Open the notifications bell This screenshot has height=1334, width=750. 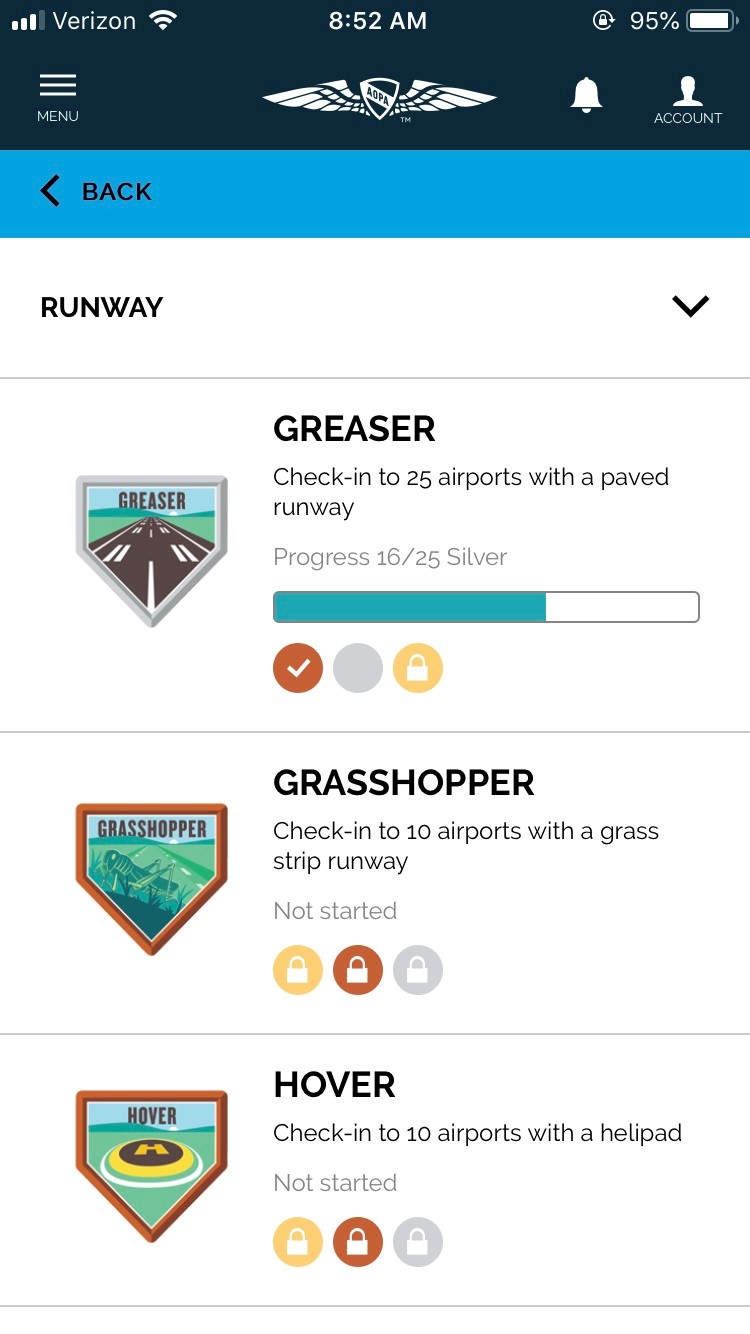[x=586, y=95]
